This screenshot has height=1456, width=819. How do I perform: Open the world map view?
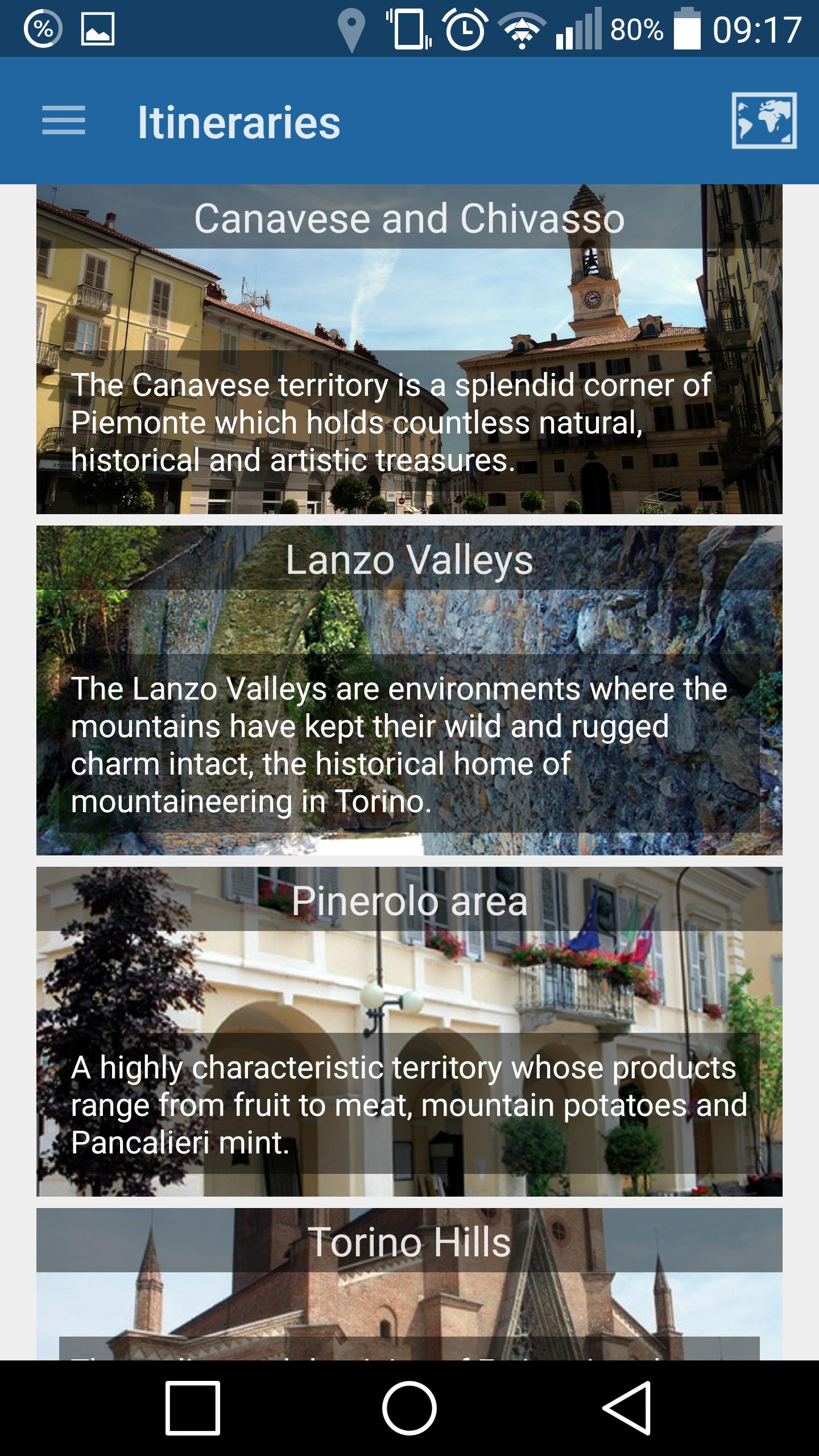(764, 121)
